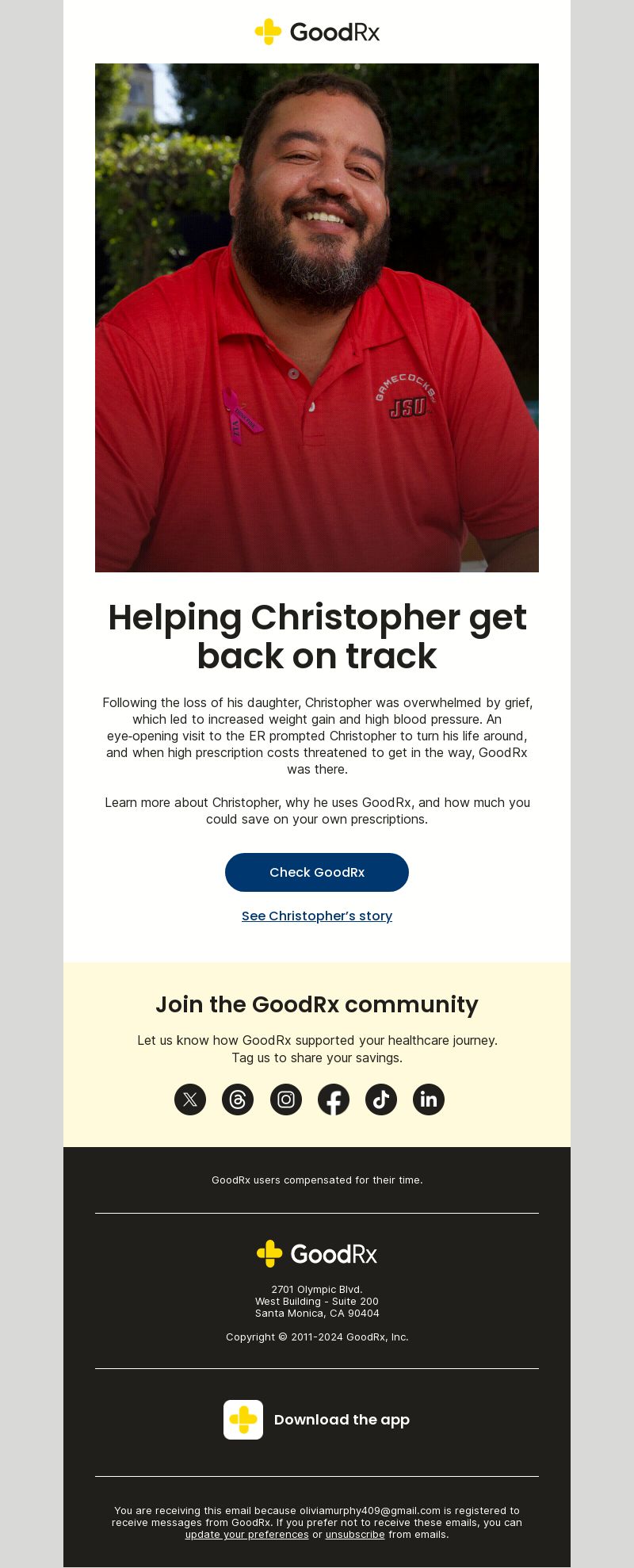Visit GoodRx on Threads
Viewport: 634px width, 1568px height.
[x=238, y=1100]
